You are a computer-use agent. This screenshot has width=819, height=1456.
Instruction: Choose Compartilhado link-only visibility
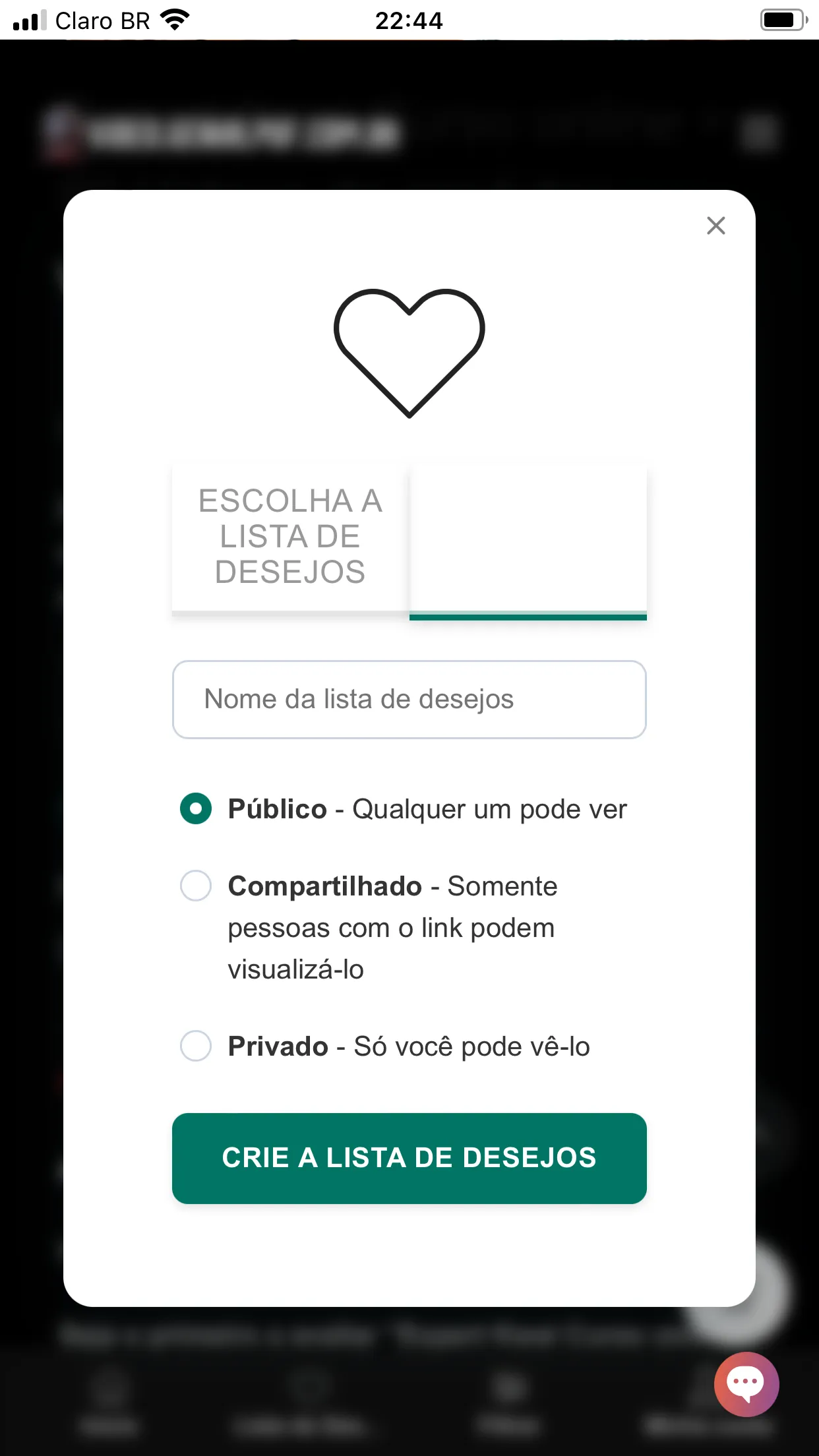[x=195, y=886]
